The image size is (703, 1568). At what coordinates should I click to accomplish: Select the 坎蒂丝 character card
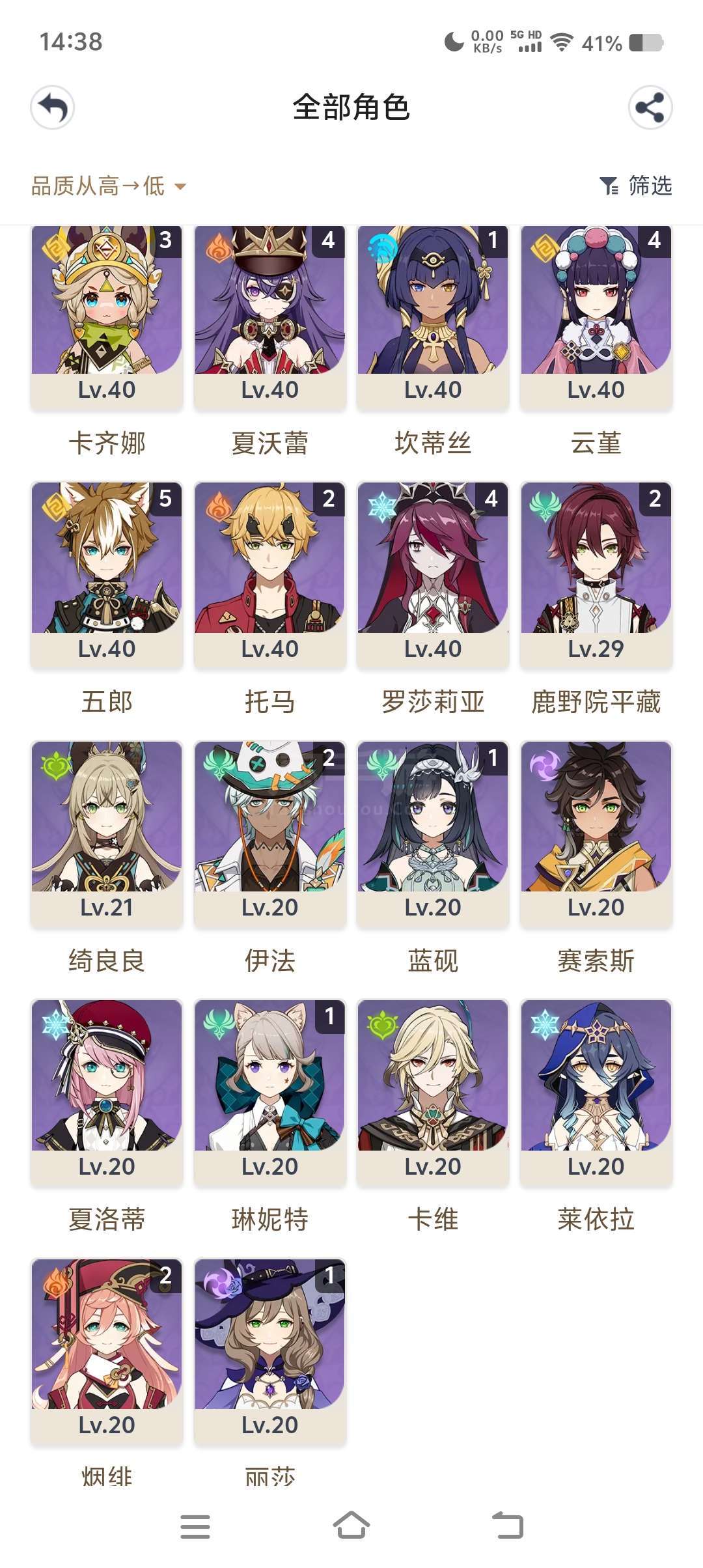[x=433, y=318]
